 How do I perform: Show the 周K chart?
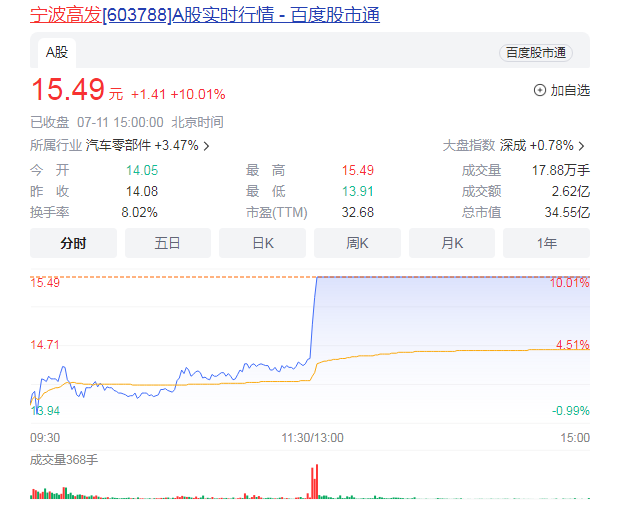(x=357, y=243)
